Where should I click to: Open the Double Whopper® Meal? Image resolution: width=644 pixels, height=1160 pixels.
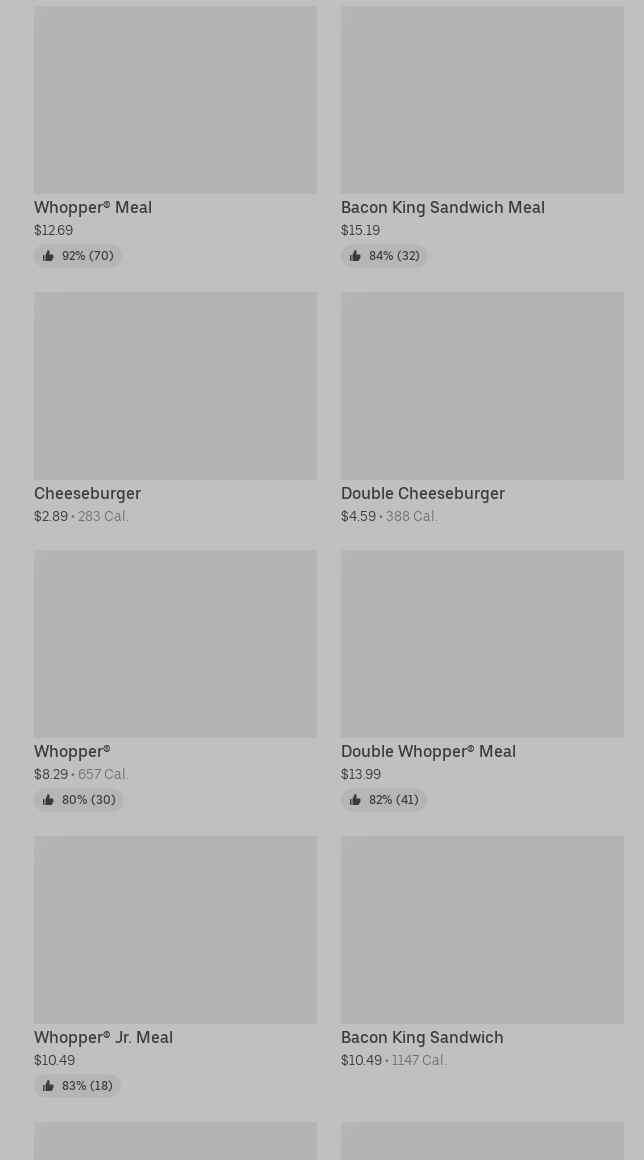point(482,680)
